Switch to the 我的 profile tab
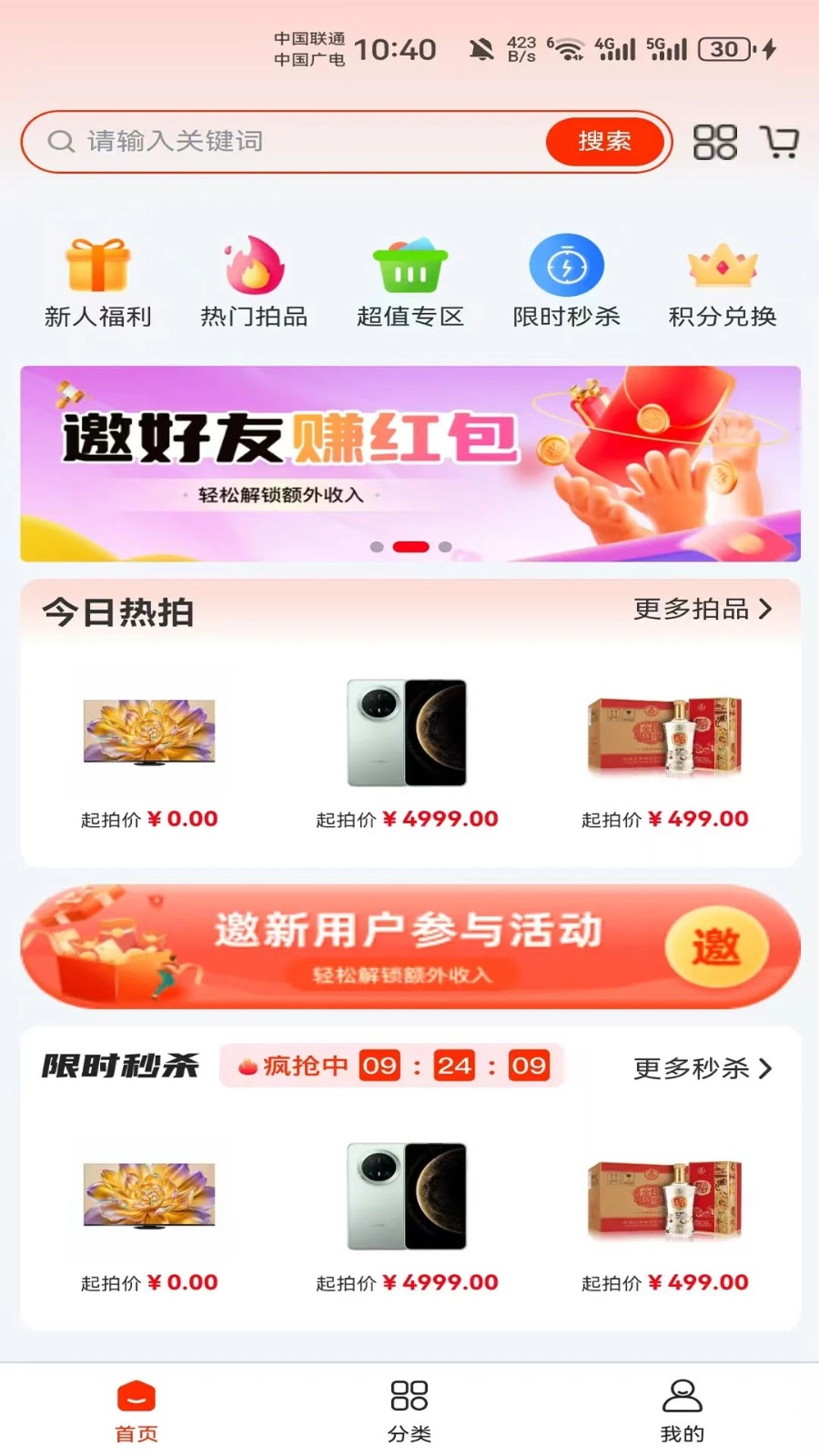This screenshot has width=819, height=1456. click(681, 1408)
